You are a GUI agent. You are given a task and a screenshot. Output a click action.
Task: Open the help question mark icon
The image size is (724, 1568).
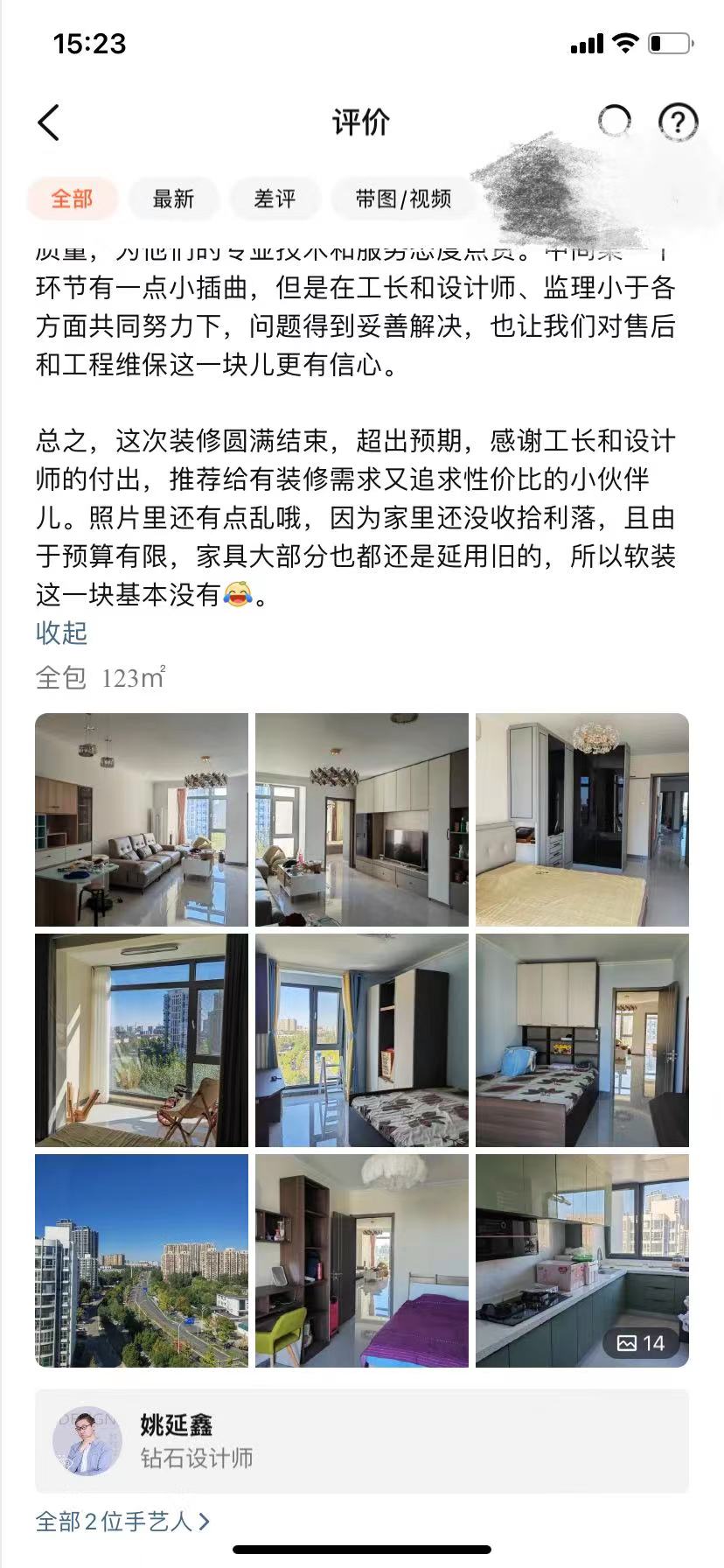[678, 122]
